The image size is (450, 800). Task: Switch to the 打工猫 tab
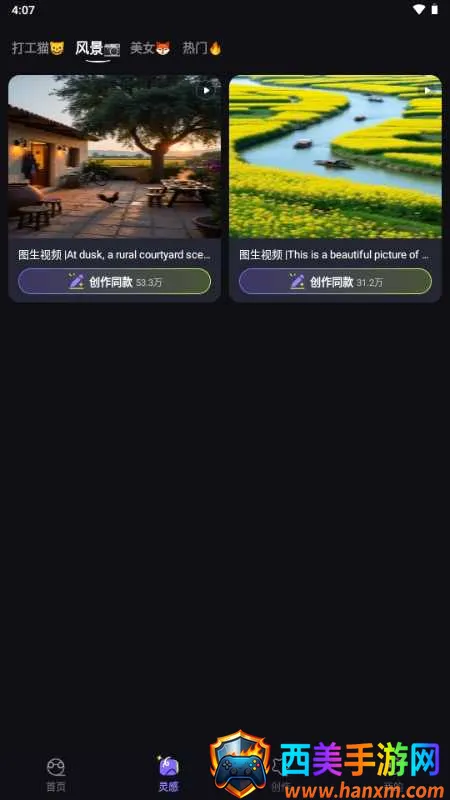(x=38, y=48)
